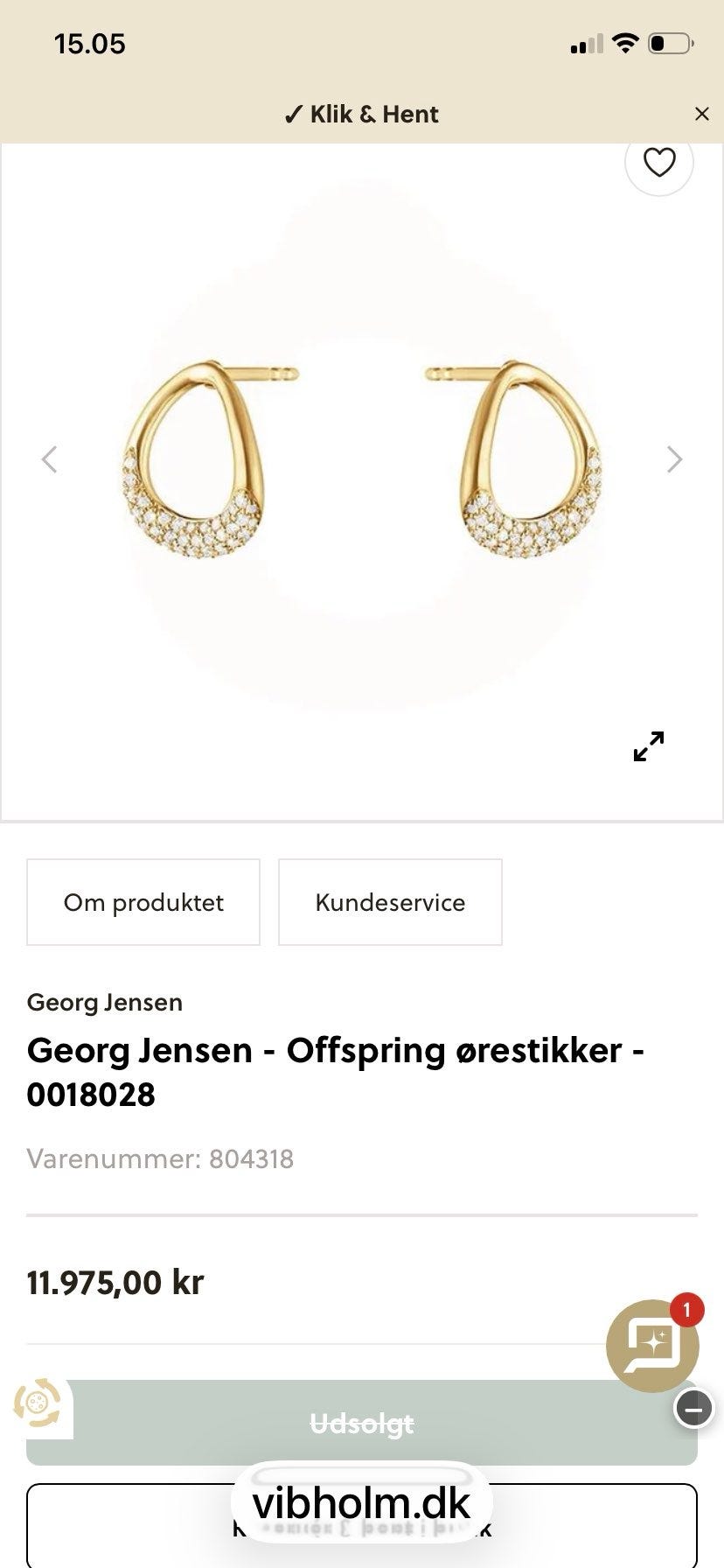
Task: Switch to the Kundeservice tab
Action: 390,901
